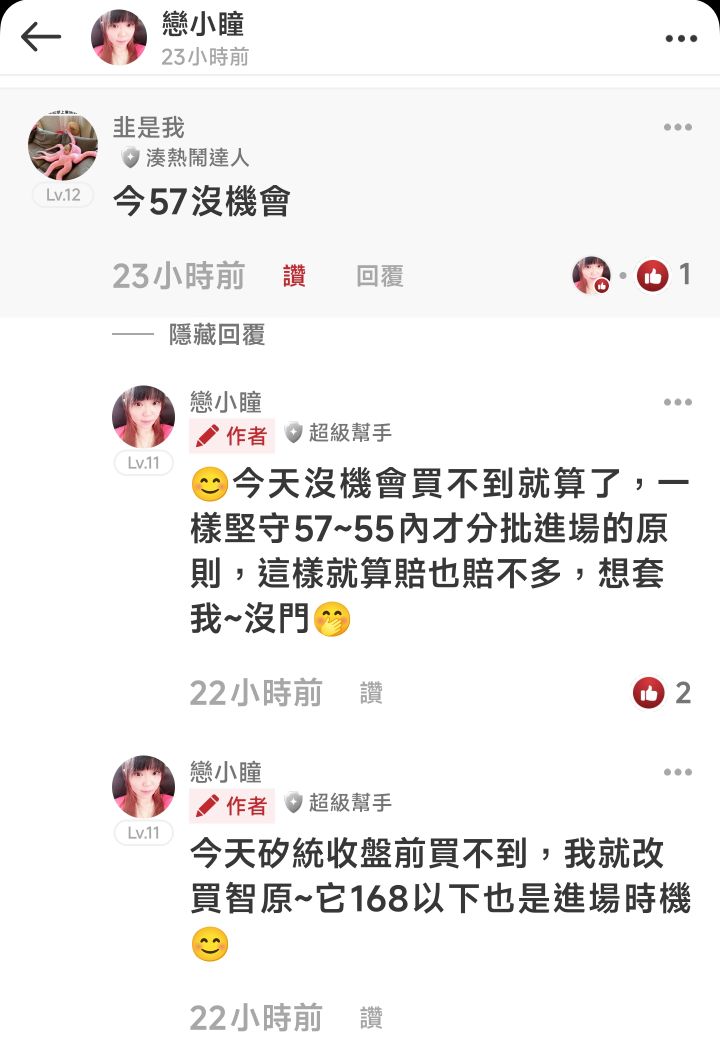Open options for the 57~55 分批進場 reply
The width and height of the screenshot is (720, 1063).
coord(677,402)
